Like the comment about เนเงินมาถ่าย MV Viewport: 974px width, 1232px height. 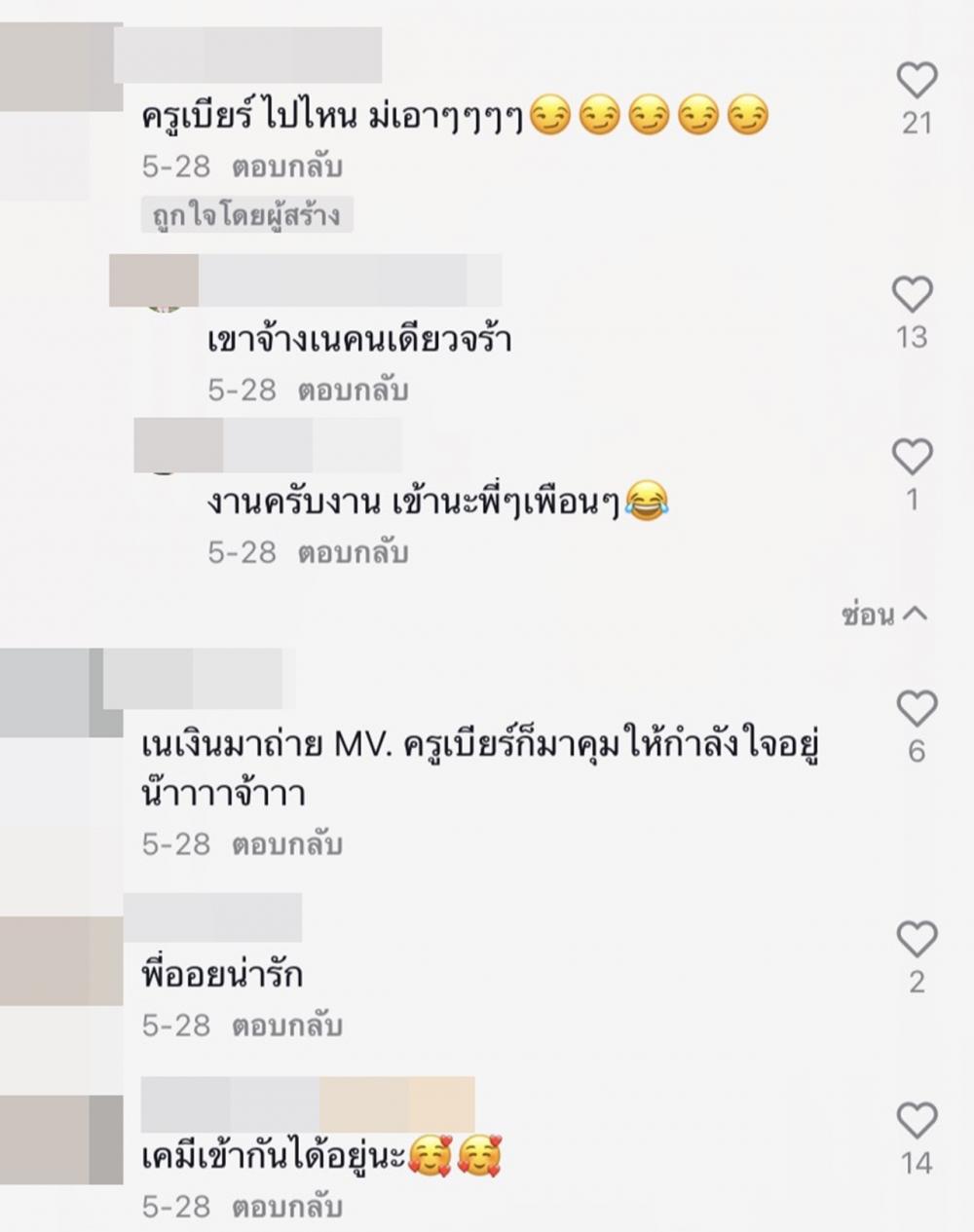916,709
